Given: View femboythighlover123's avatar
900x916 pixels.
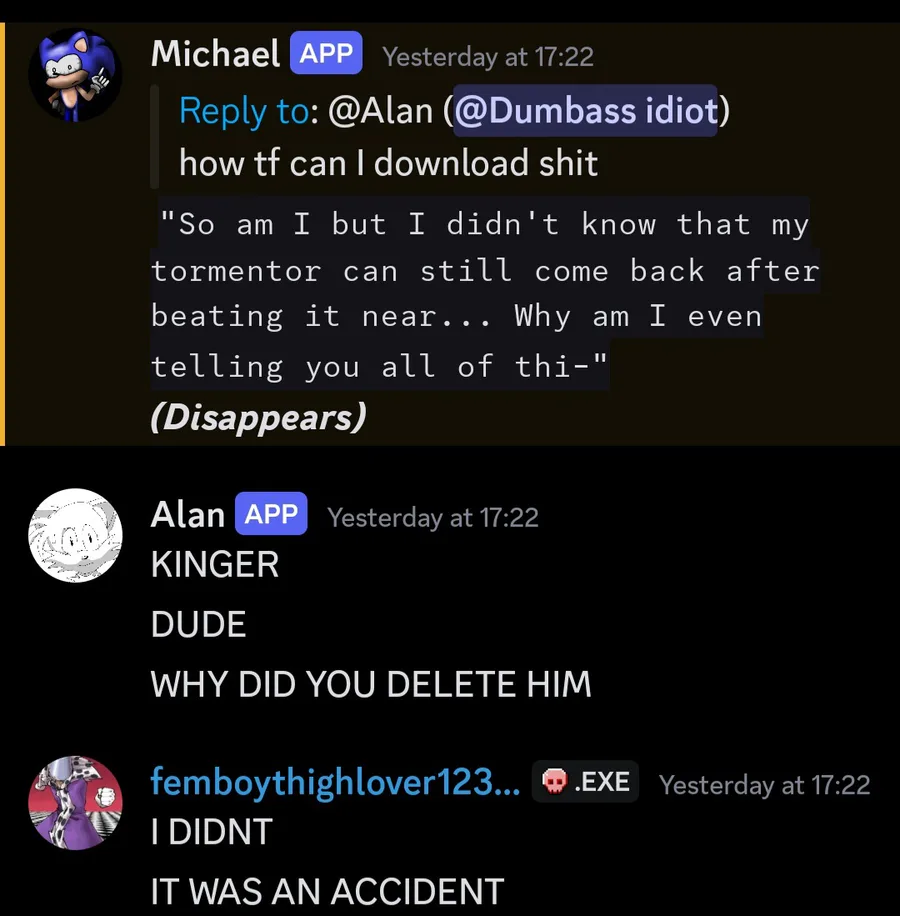Looking at the screenshot, I should [x=75, y=803].
